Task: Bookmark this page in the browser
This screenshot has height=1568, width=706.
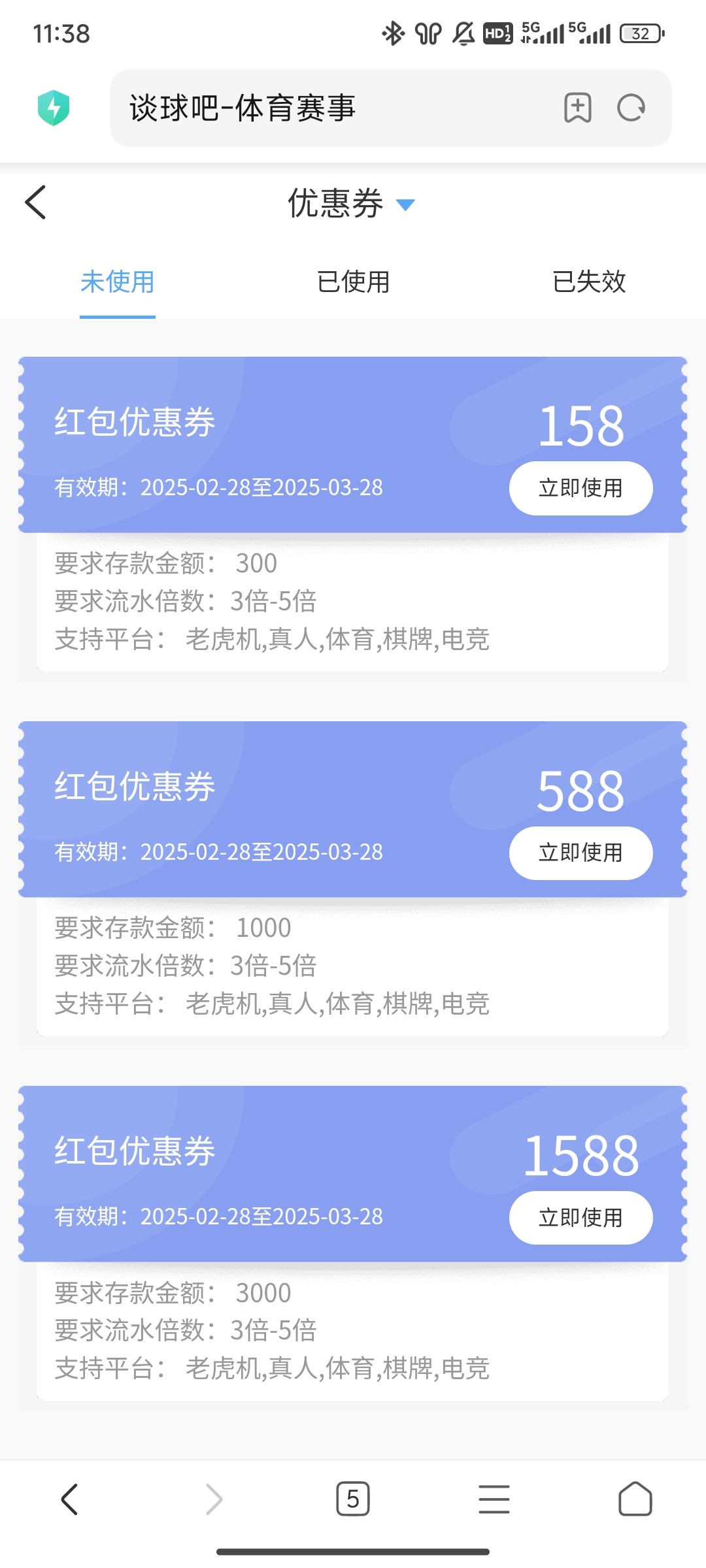Action: click(578, 108)
